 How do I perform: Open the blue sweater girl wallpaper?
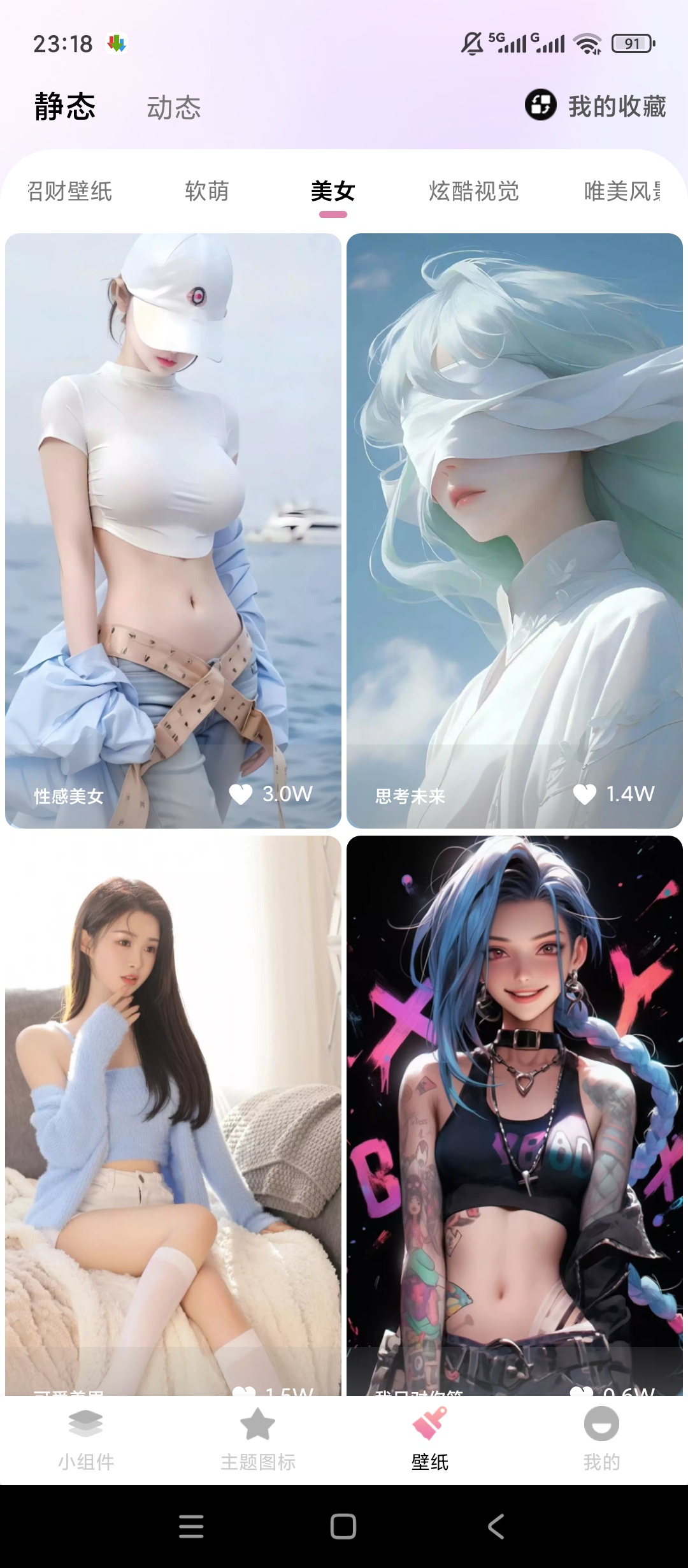(173, 1115)
